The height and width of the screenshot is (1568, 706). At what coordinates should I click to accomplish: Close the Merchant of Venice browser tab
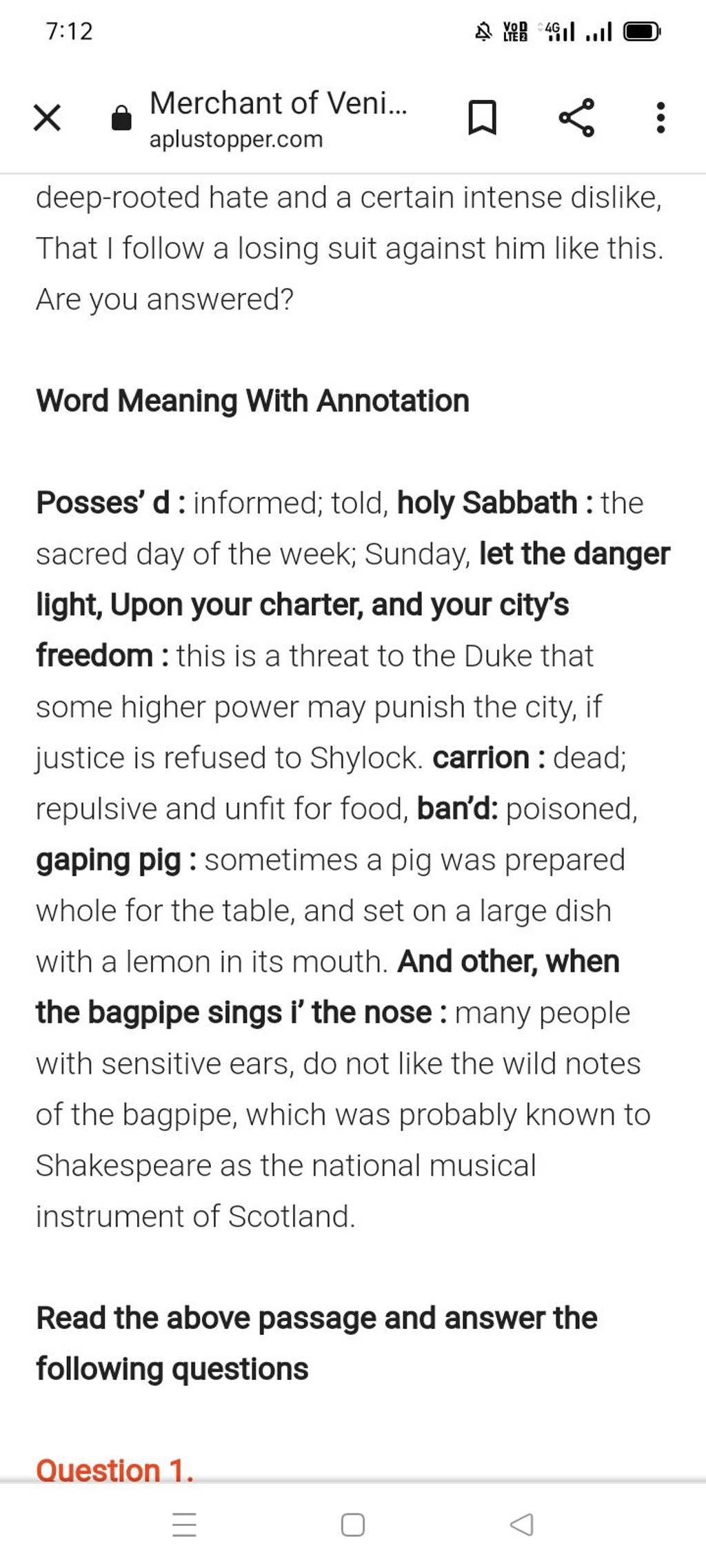47,118
